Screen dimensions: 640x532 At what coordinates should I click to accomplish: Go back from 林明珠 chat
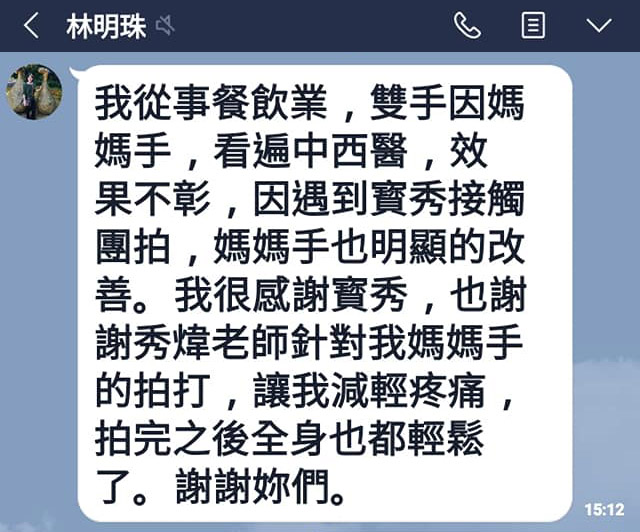click(31, 26)
